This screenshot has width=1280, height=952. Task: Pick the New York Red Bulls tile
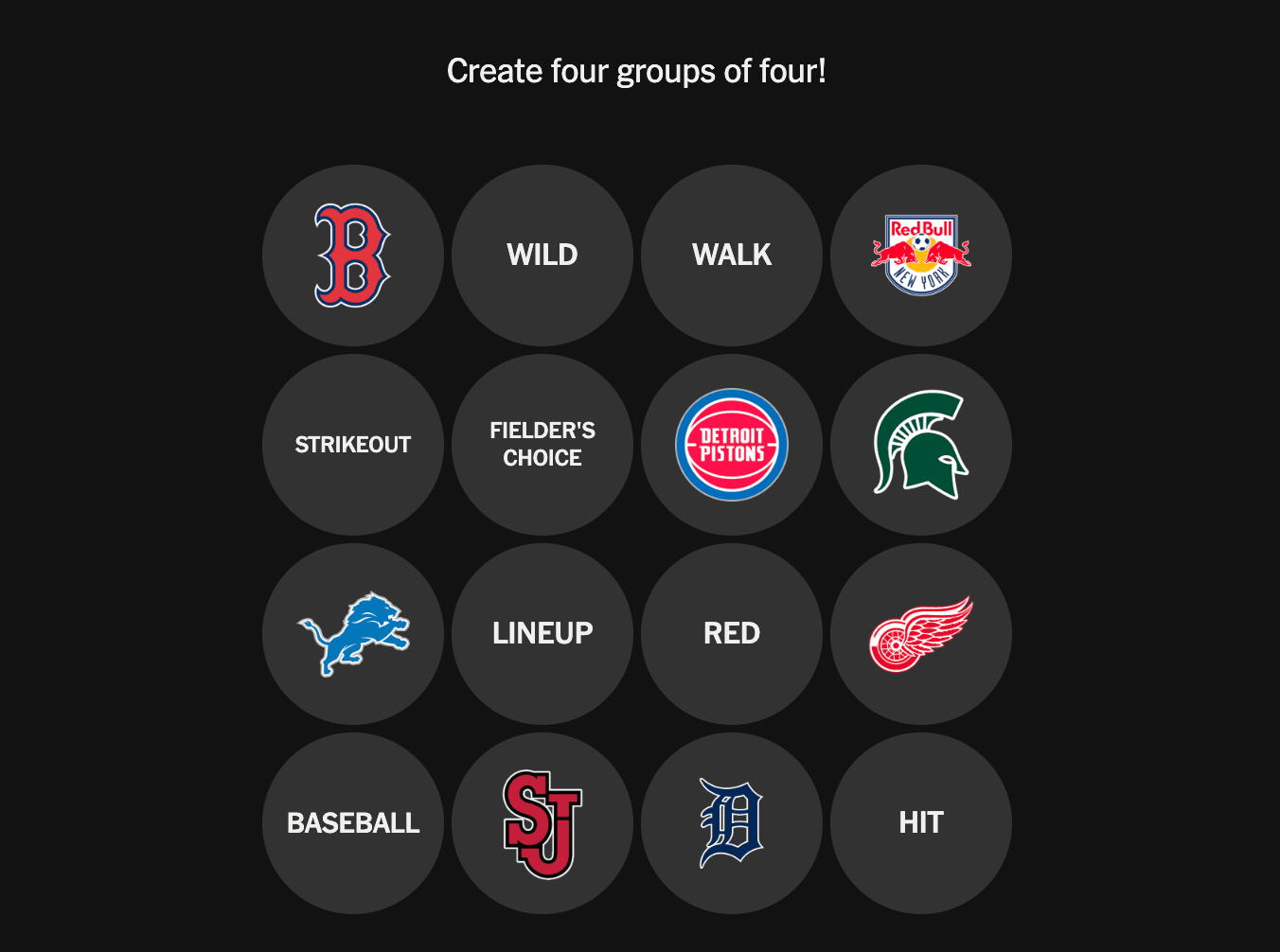click(921, 256)
